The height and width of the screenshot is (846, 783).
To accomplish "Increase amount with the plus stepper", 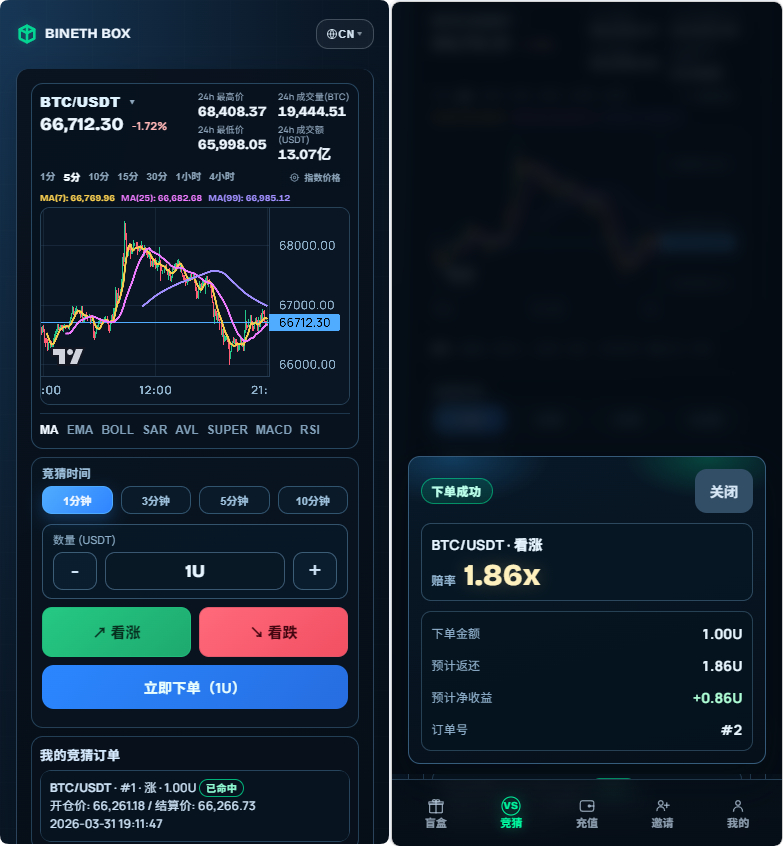I will pos(314,570).
